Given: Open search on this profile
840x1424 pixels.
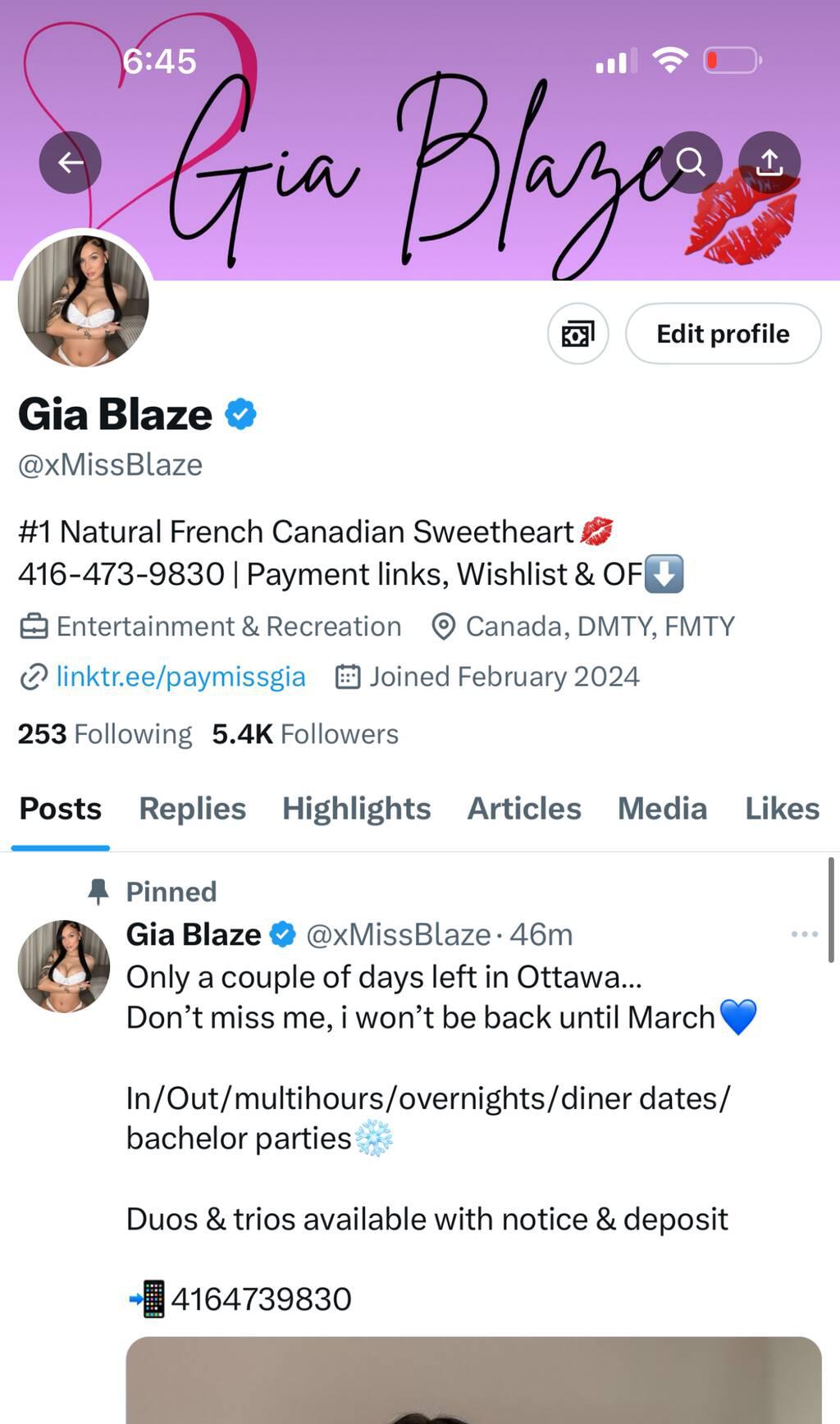Looking at the screenshot, I should (x=691, y=162).
